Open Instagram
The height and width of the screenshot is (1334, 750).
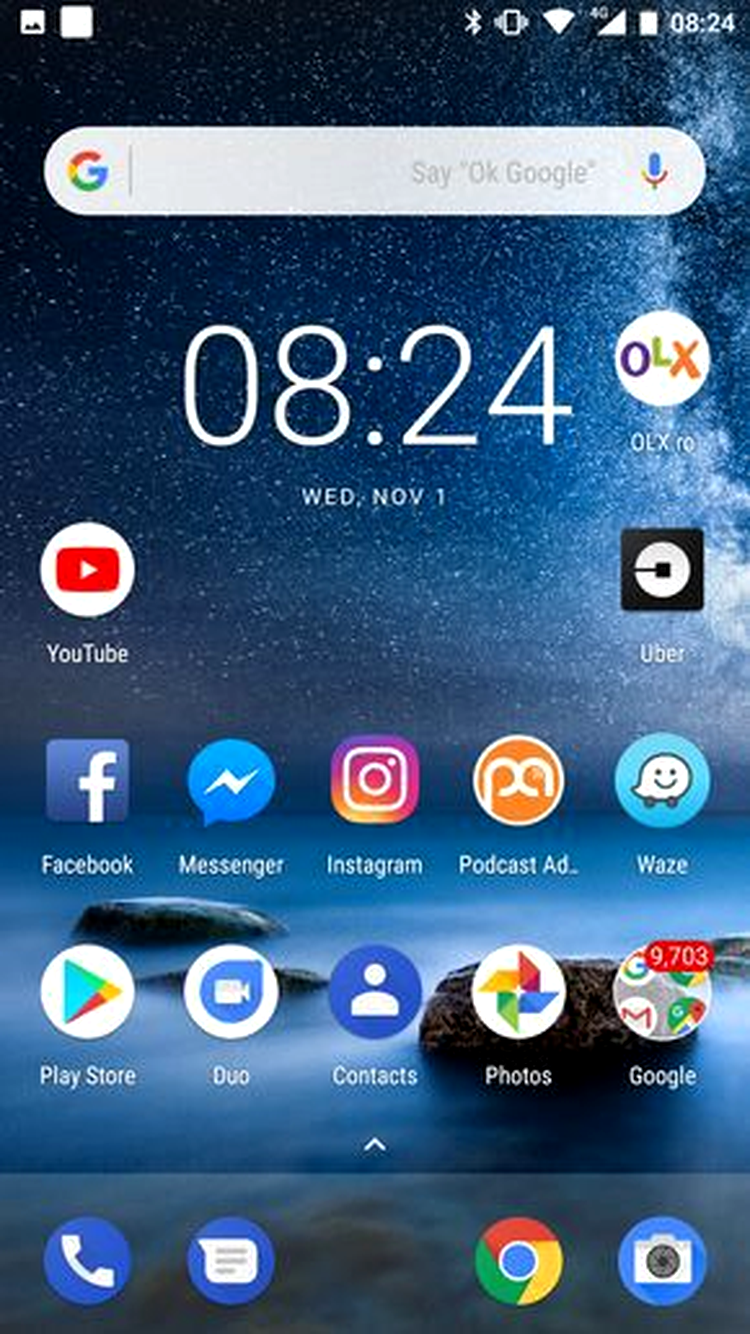tap(375, 781)
